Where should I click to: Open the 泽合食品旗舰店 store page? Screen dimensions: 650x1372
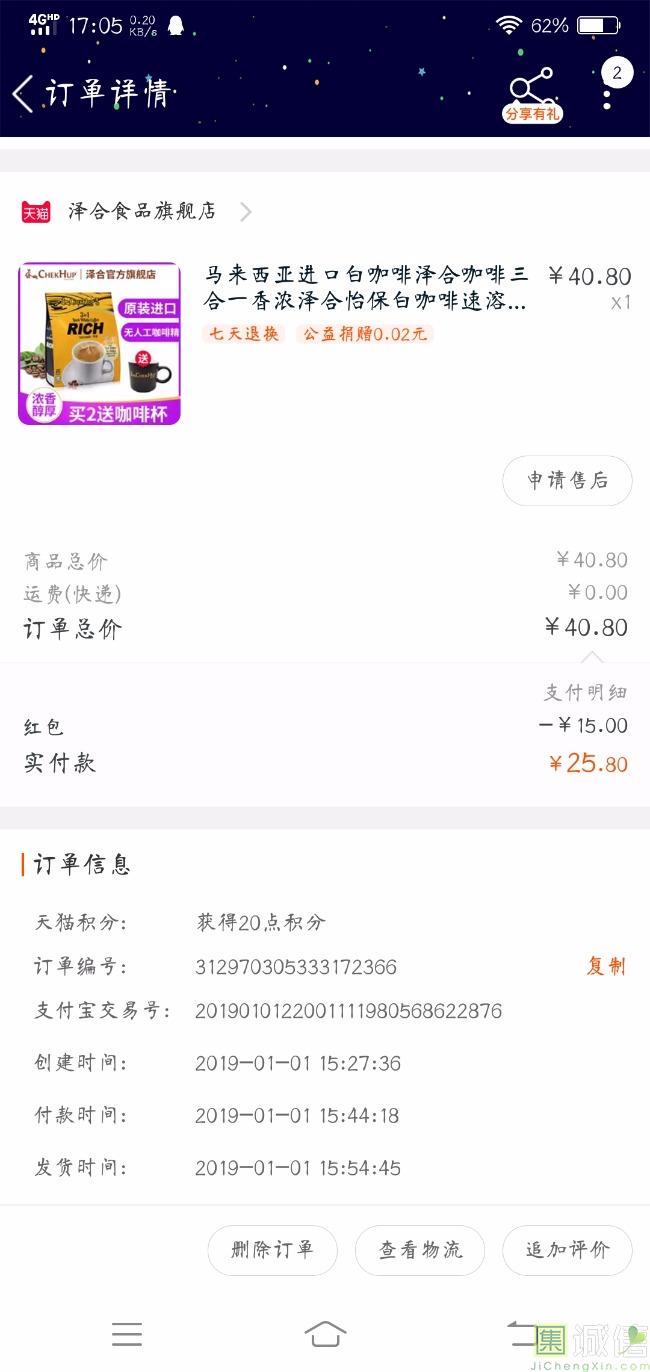(x=142, y=211)
